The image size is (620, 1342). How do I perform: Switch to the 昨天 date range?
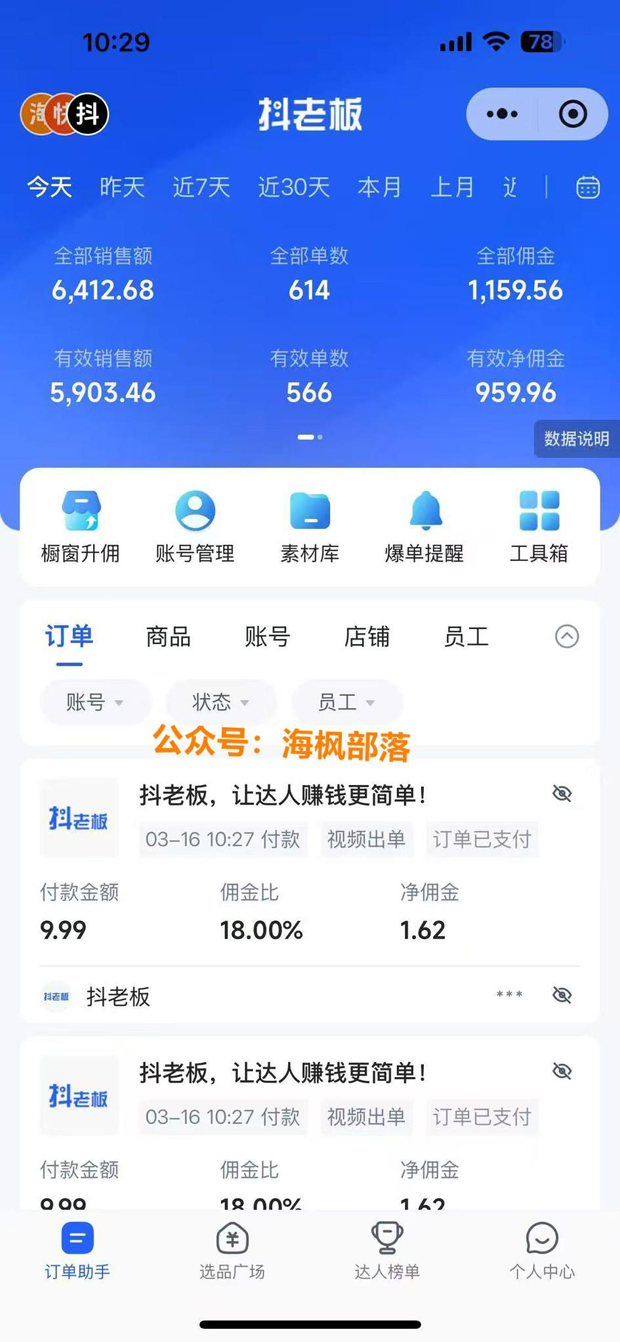(x=122, y=187)
